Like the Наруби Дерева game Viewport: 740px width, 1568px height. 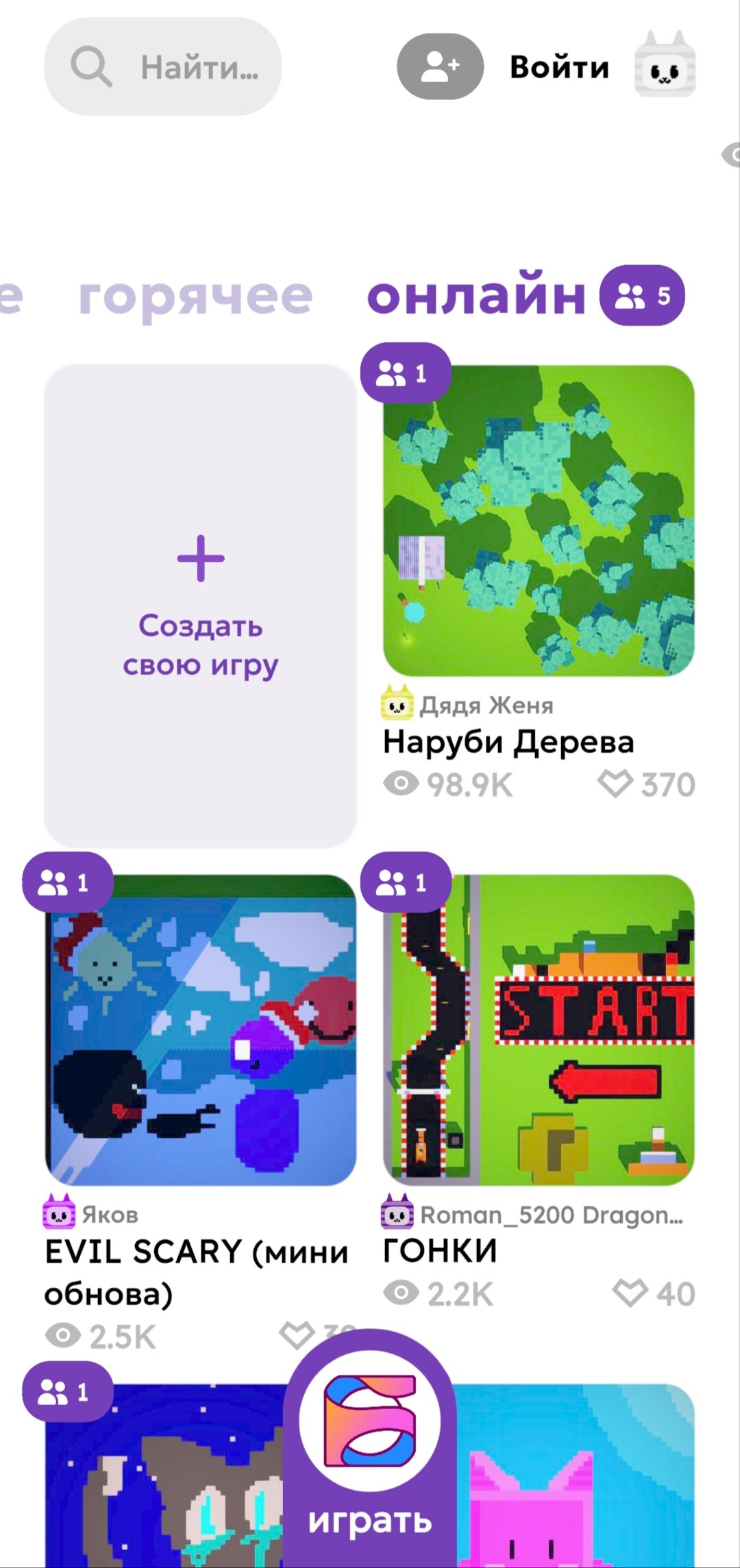pos(615,784)
